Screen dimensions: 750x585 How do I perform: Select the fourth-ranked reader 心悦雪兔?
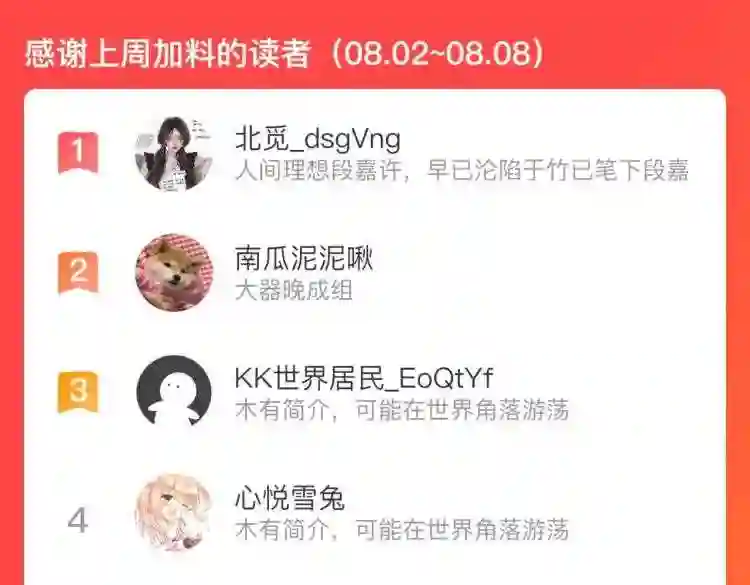pos(375,512)
